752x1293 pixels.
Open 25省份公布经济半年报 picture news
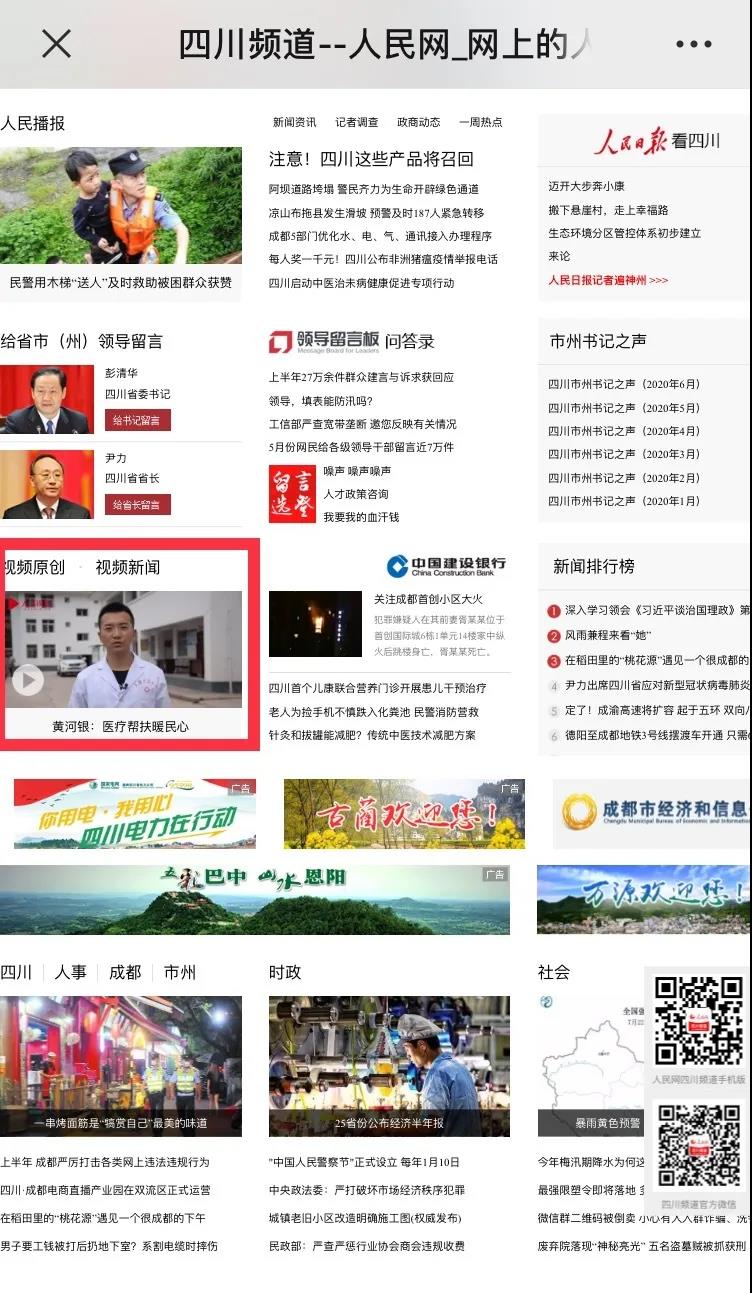point(389,1066)
